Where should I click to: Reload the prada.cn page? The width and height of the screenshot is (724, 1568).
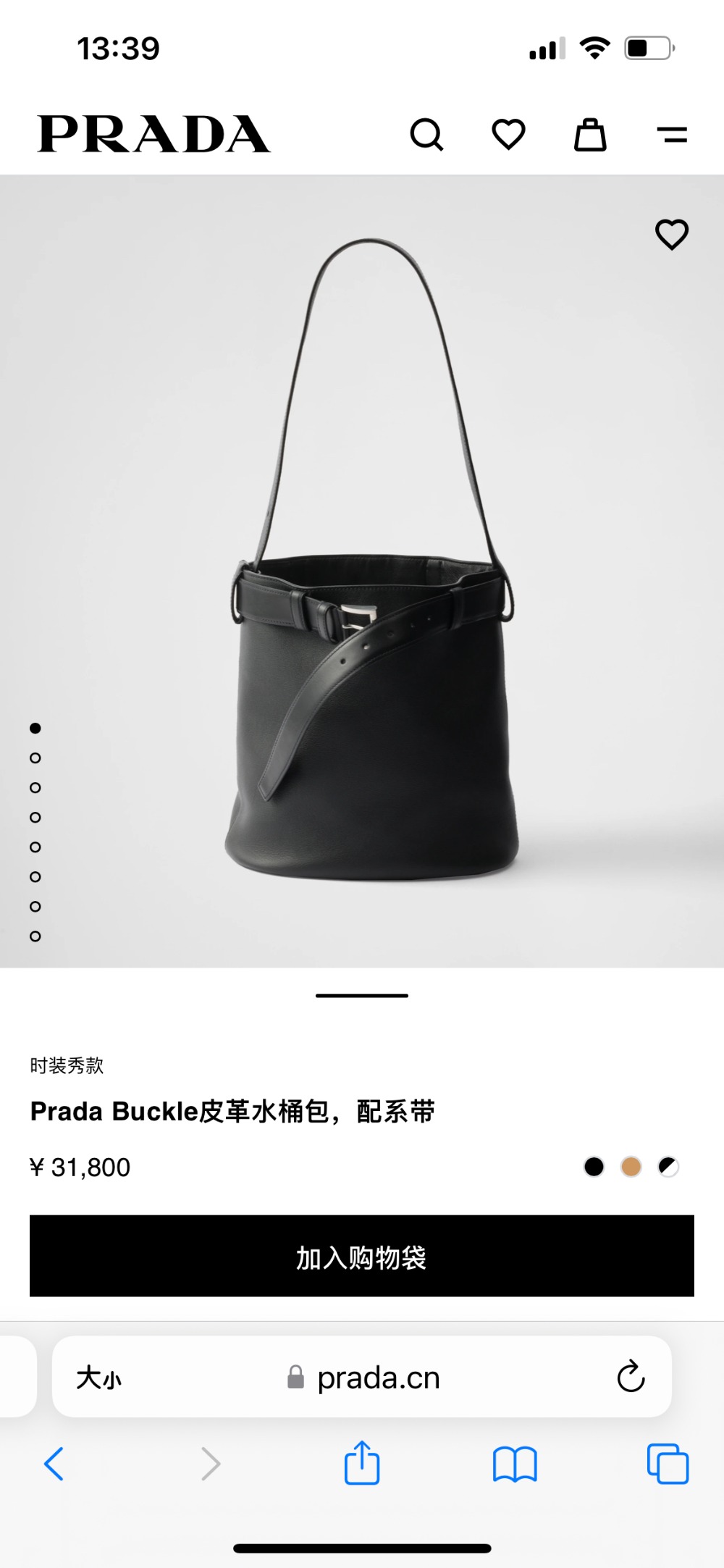(x=631, y=1377)
